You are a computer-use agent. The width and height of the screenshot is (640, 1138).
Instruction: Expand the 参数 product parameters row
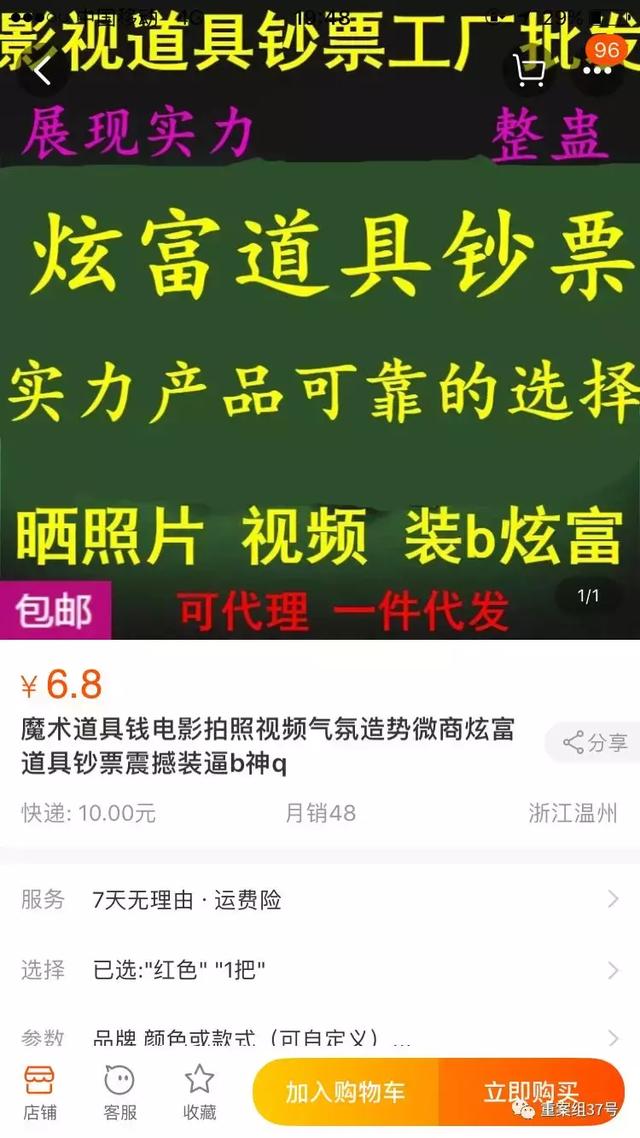click(x=320, y=1036)
